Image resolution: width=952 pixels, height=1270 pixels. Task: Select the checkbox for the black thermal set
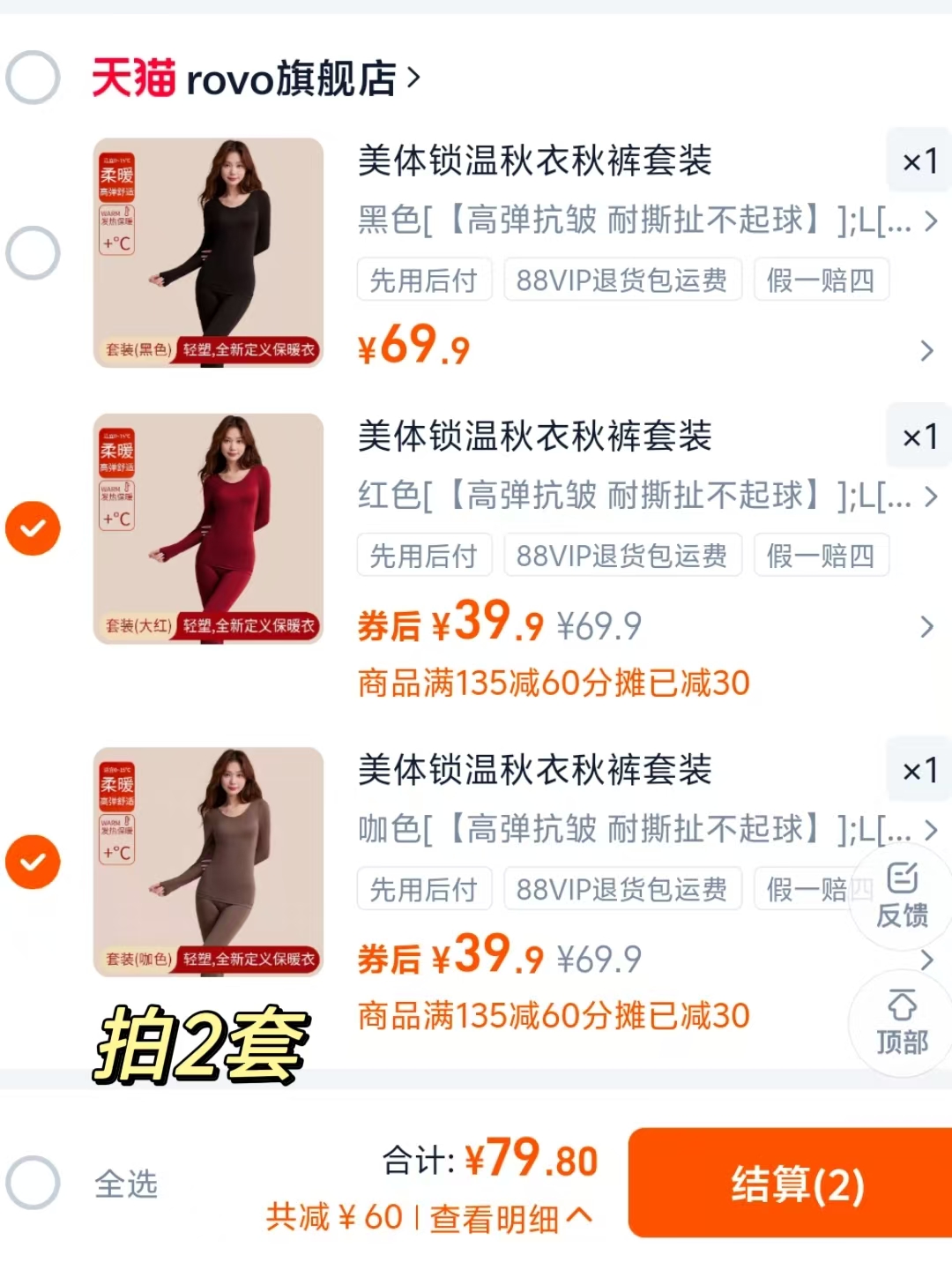33,253
